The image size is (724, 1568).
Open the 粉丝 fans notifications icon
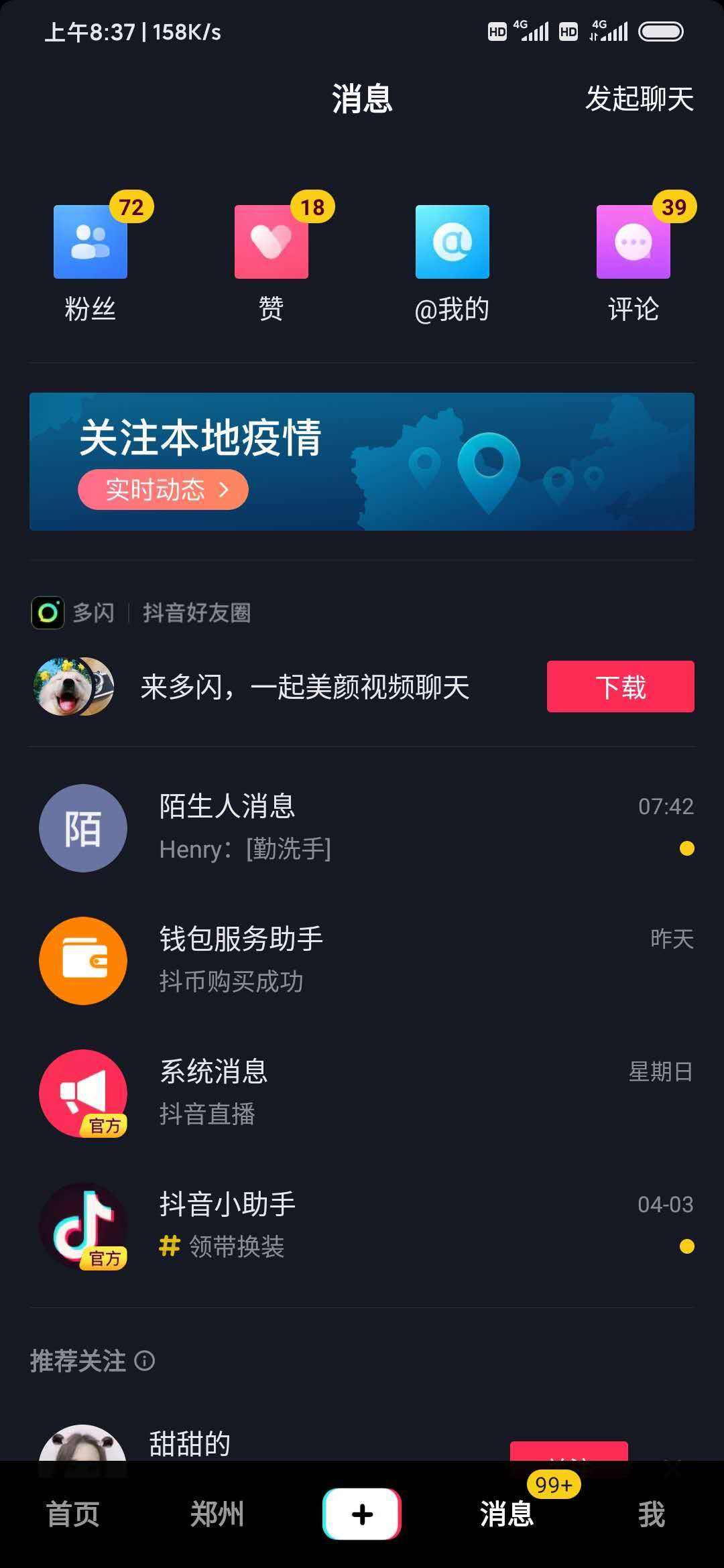[89, 243]
